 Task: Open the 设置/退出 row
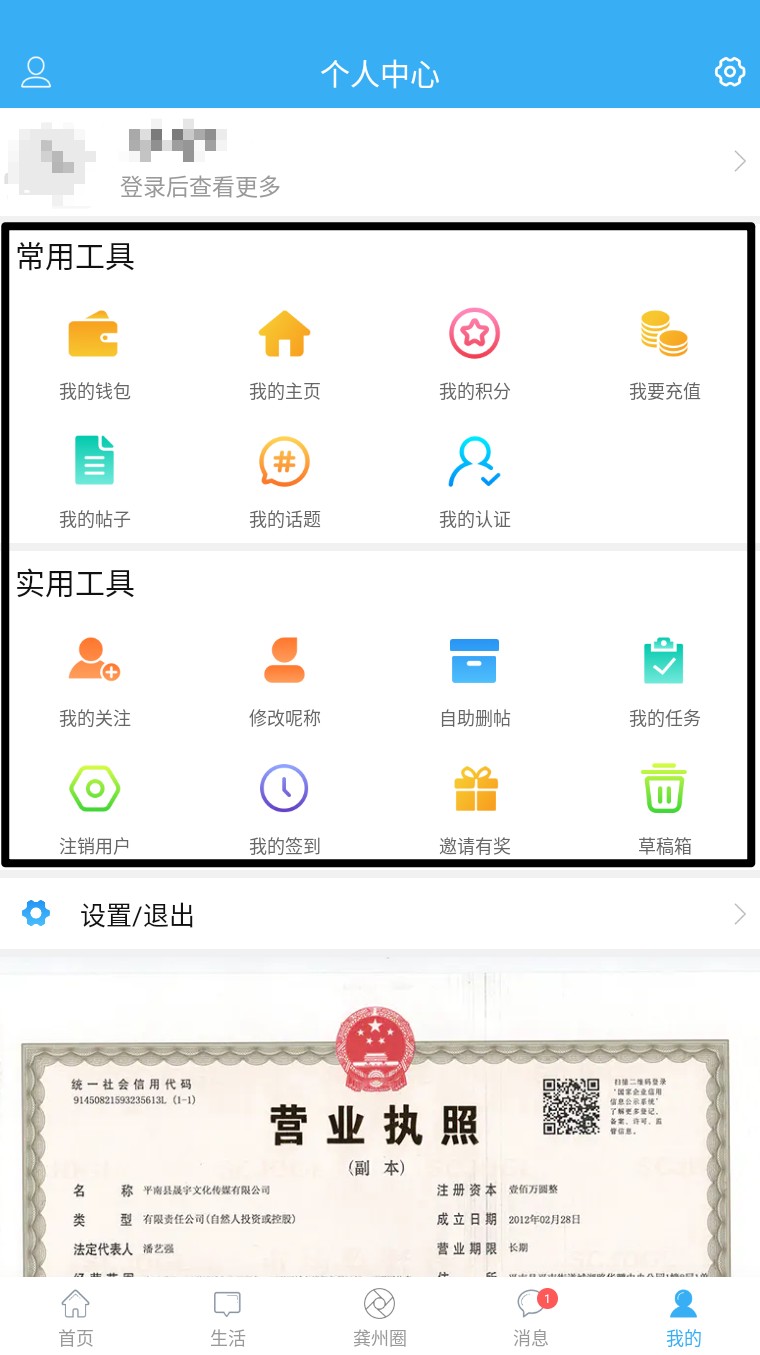pos(380,914)
